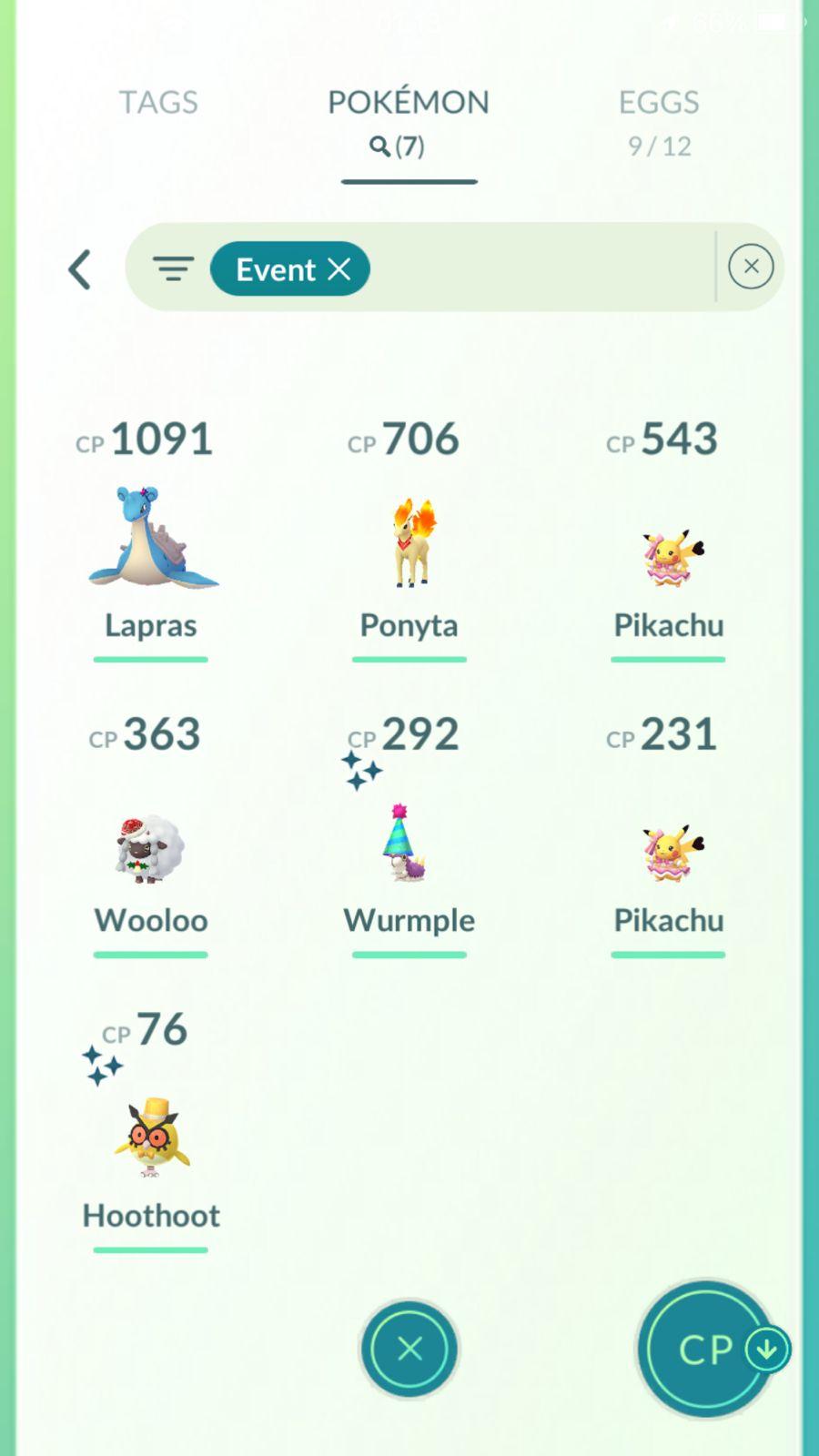The height and width of the screenshot is (1456, 819).
Task: Open the search filter options icon
Action: click(x=173, y=268)
